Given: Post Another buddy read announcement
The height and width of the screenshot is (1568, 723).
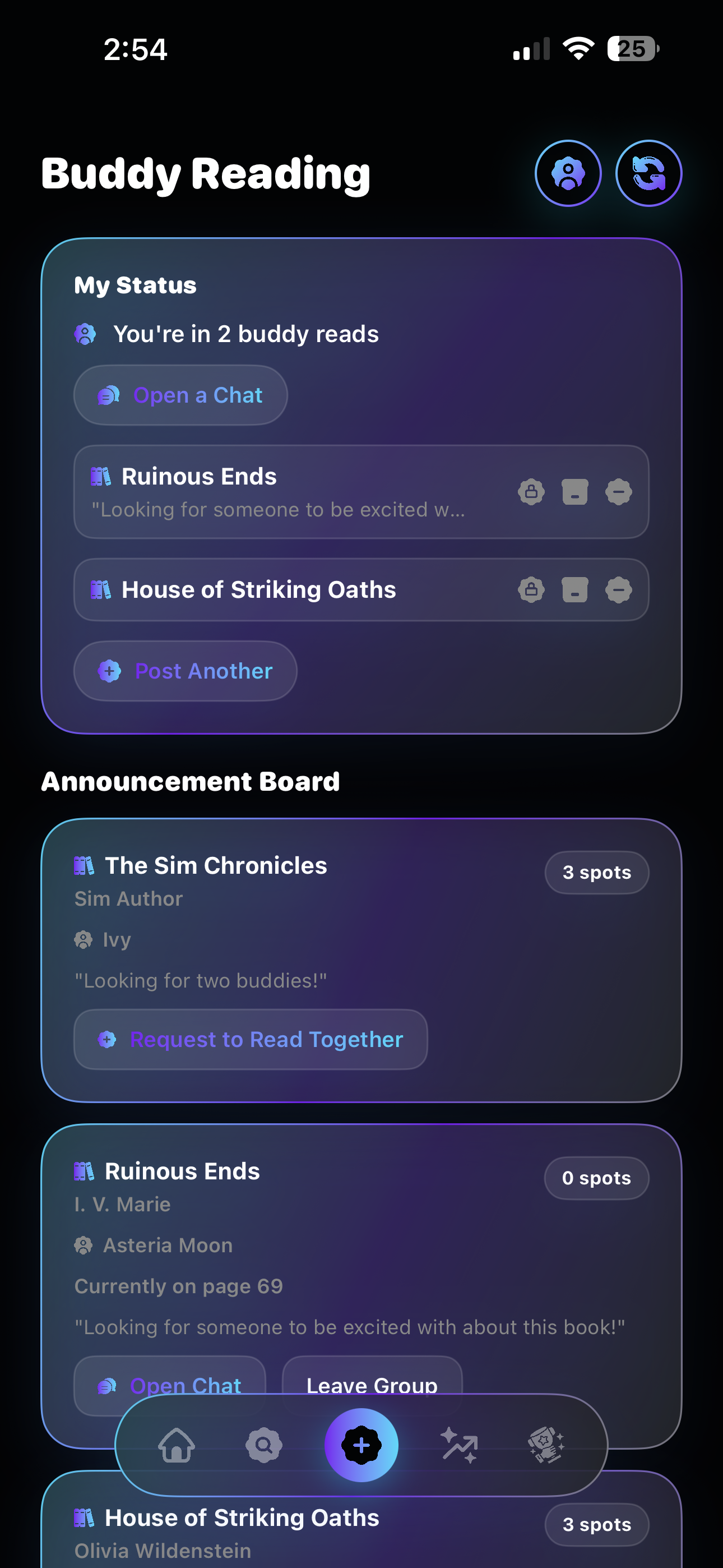Looking at the screenshot, I should [x=186, y=671].
